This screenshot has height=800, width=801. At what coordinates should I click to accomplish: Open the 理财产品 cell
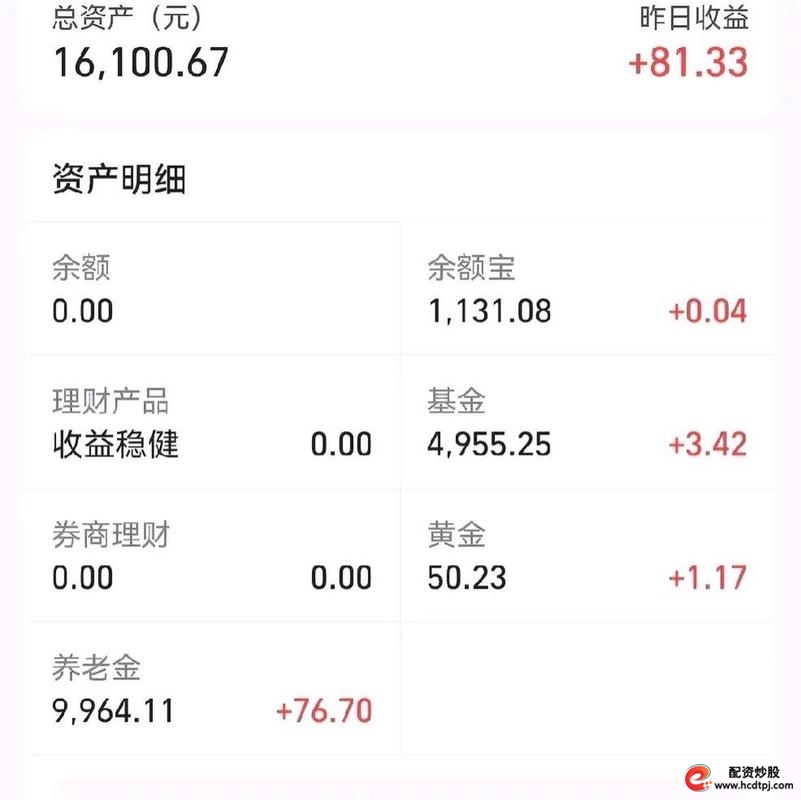point(212,422)
